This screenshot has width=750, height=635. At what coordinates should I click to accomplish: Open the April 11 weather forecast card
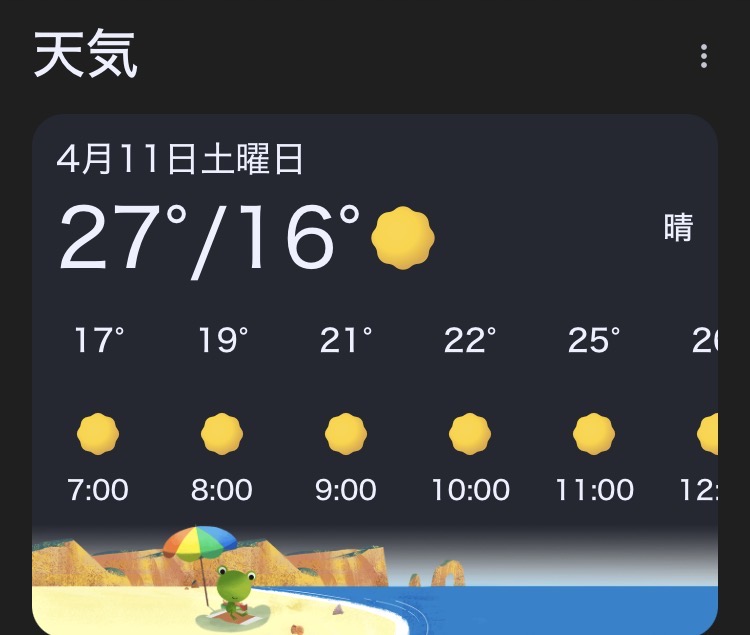click(375, 300)
